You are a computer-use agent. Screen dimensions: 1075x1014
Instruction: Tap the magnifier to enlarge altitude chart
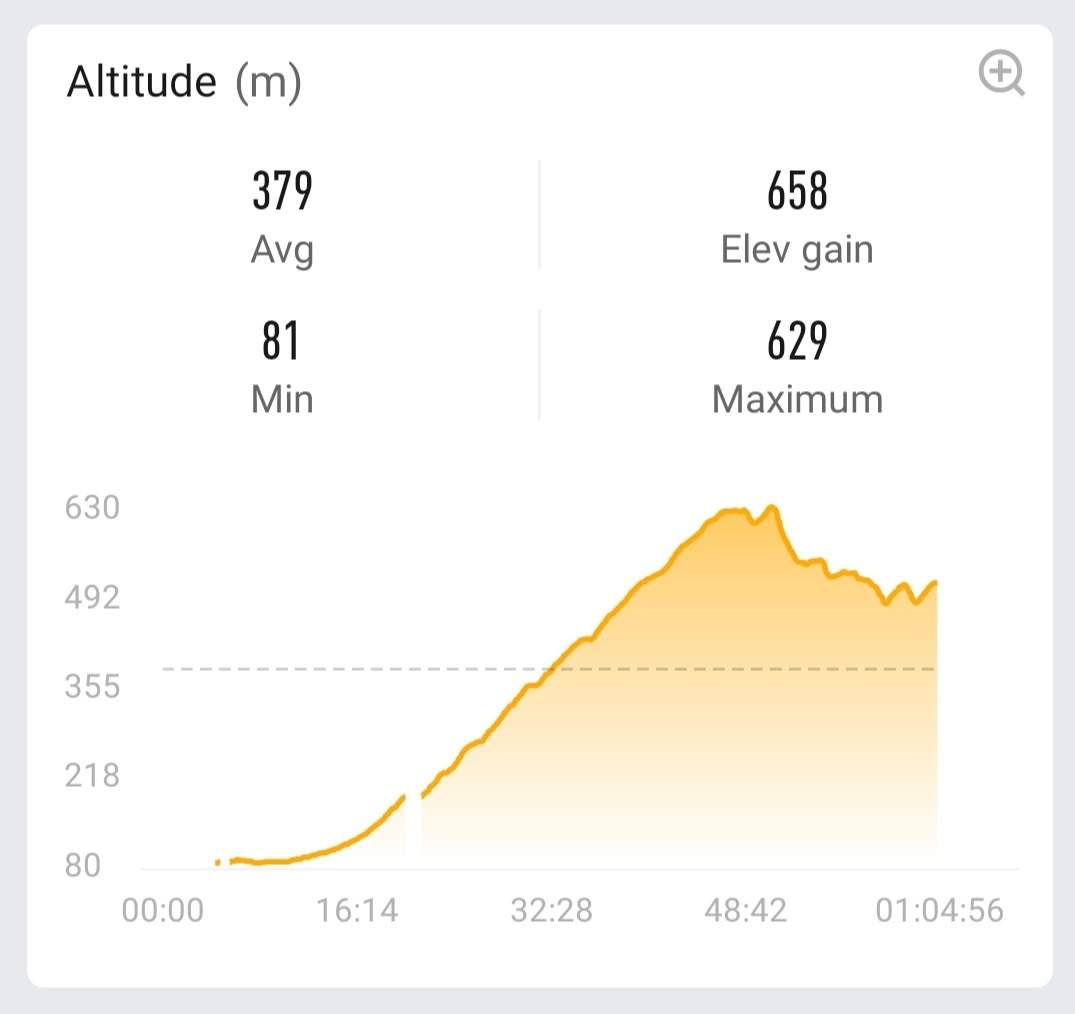1001,75
